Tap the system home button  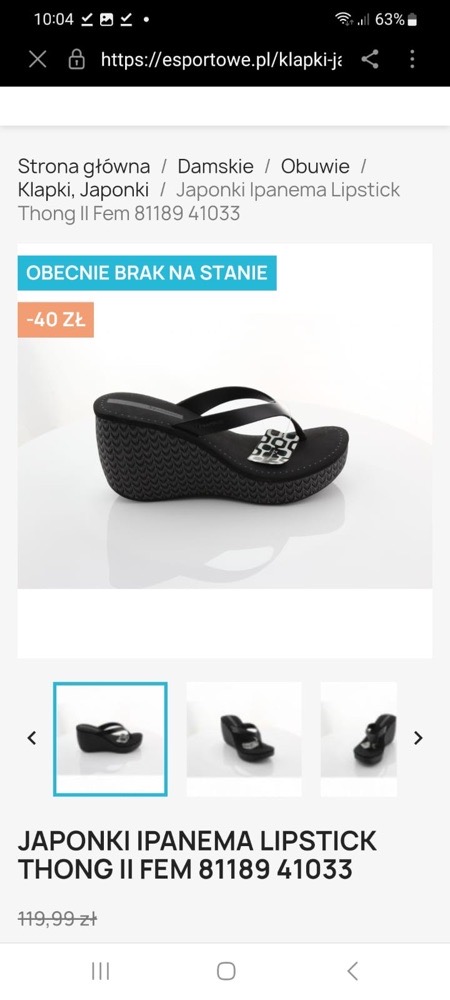[x=226, y=971]
